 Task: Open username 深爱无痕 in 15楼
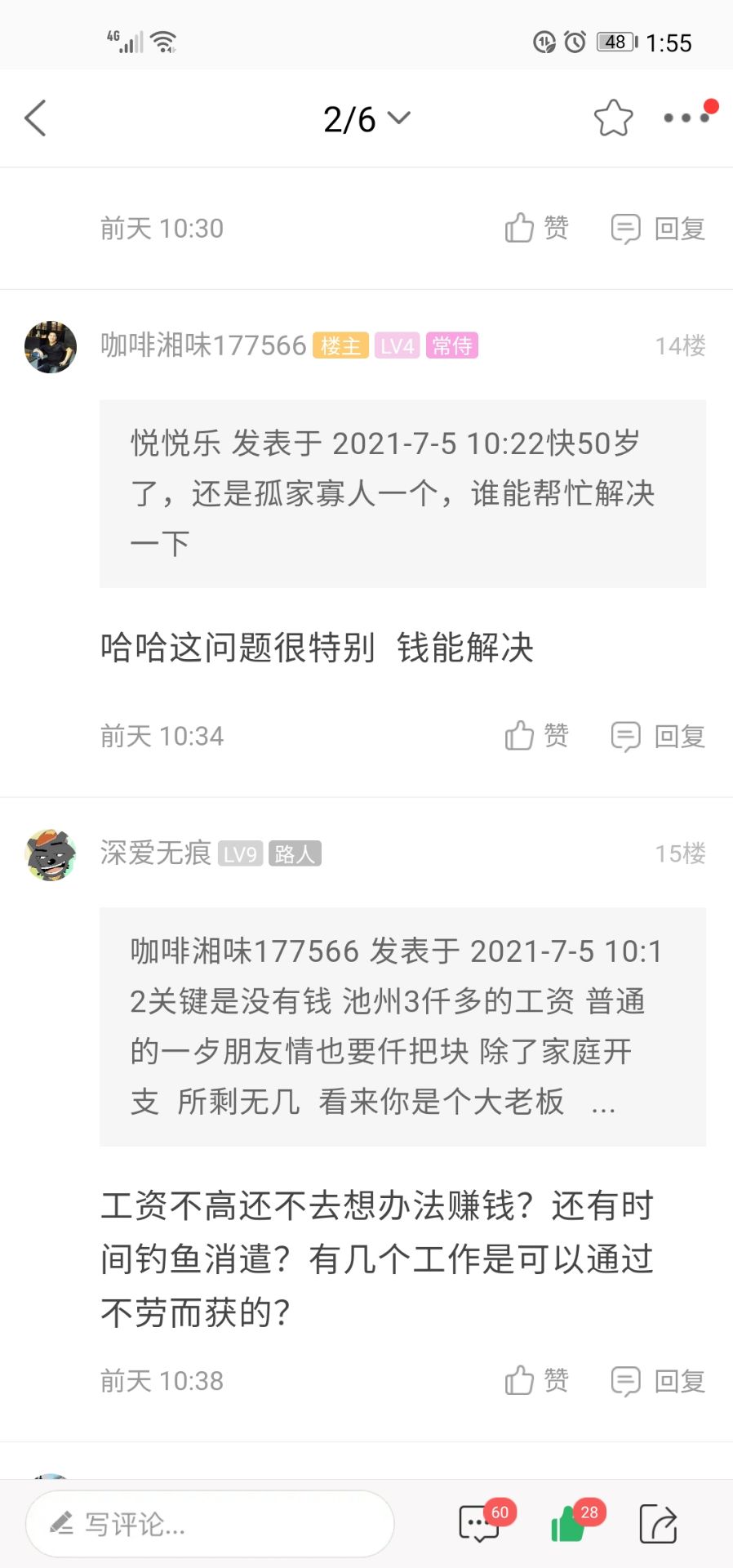pyautogui.click(x=155, y=853)
